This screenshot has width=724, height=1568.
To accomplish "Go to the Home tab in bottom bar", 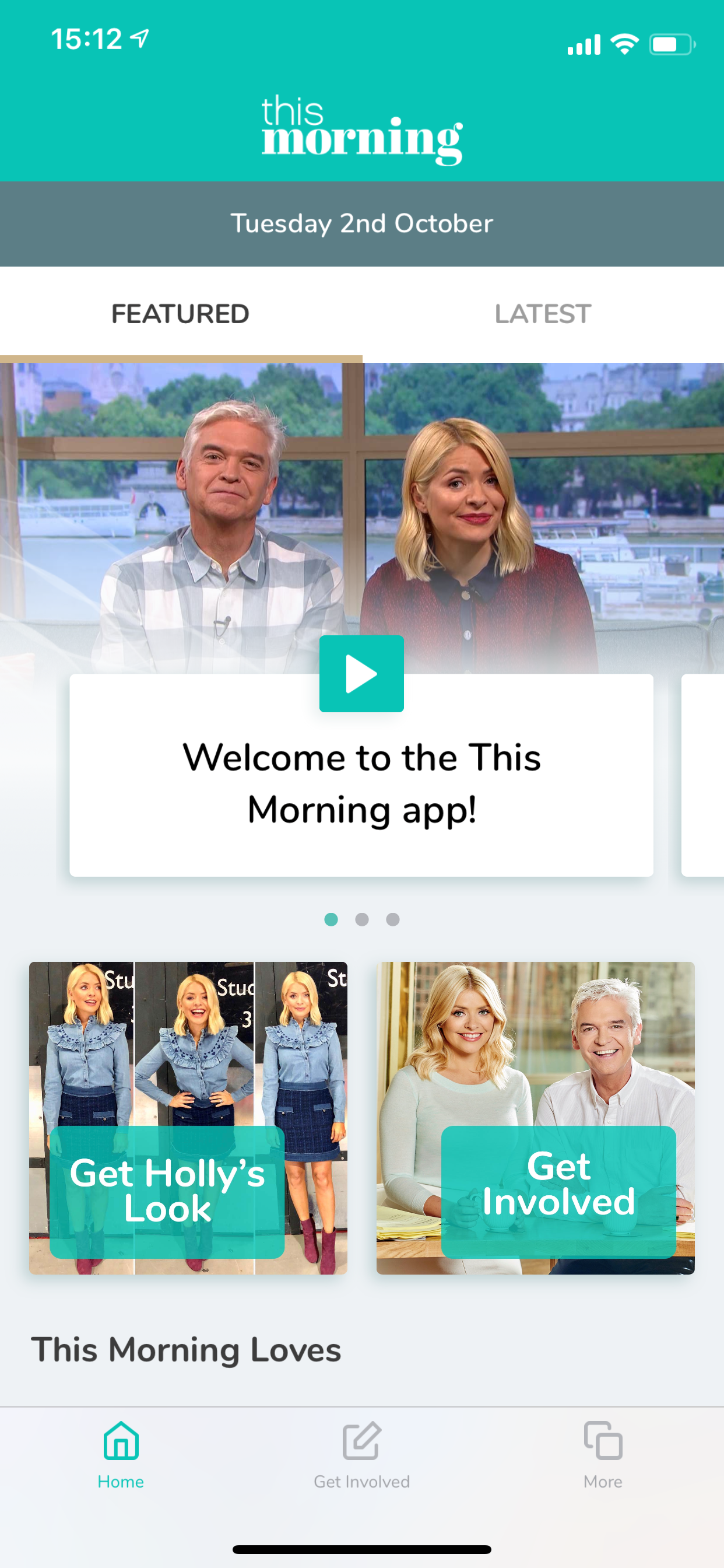I will pyautogui.click(x=121, y=1455).
